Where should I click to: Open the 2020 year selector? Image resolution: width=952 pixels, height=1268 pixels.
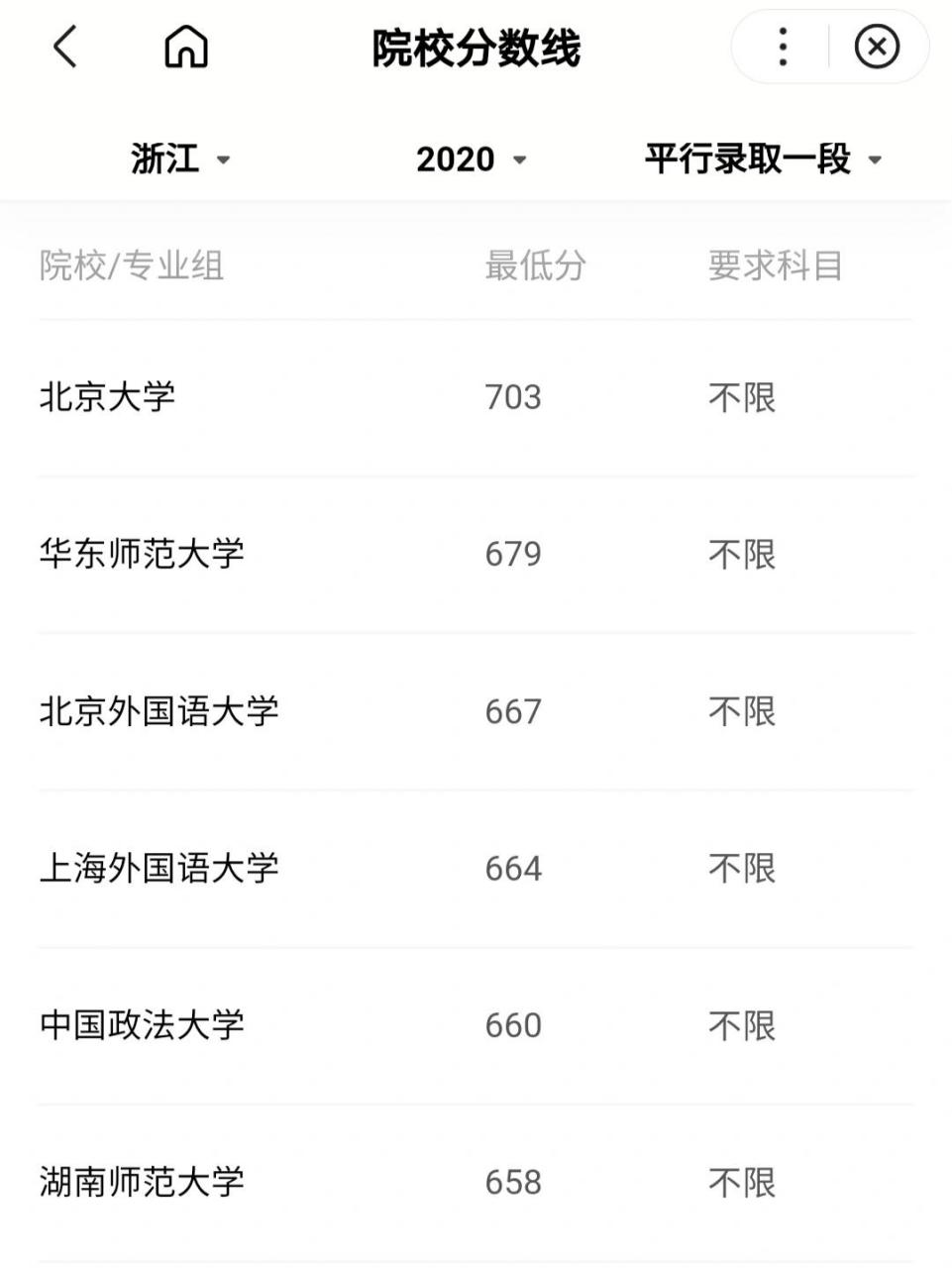point(457,158)
